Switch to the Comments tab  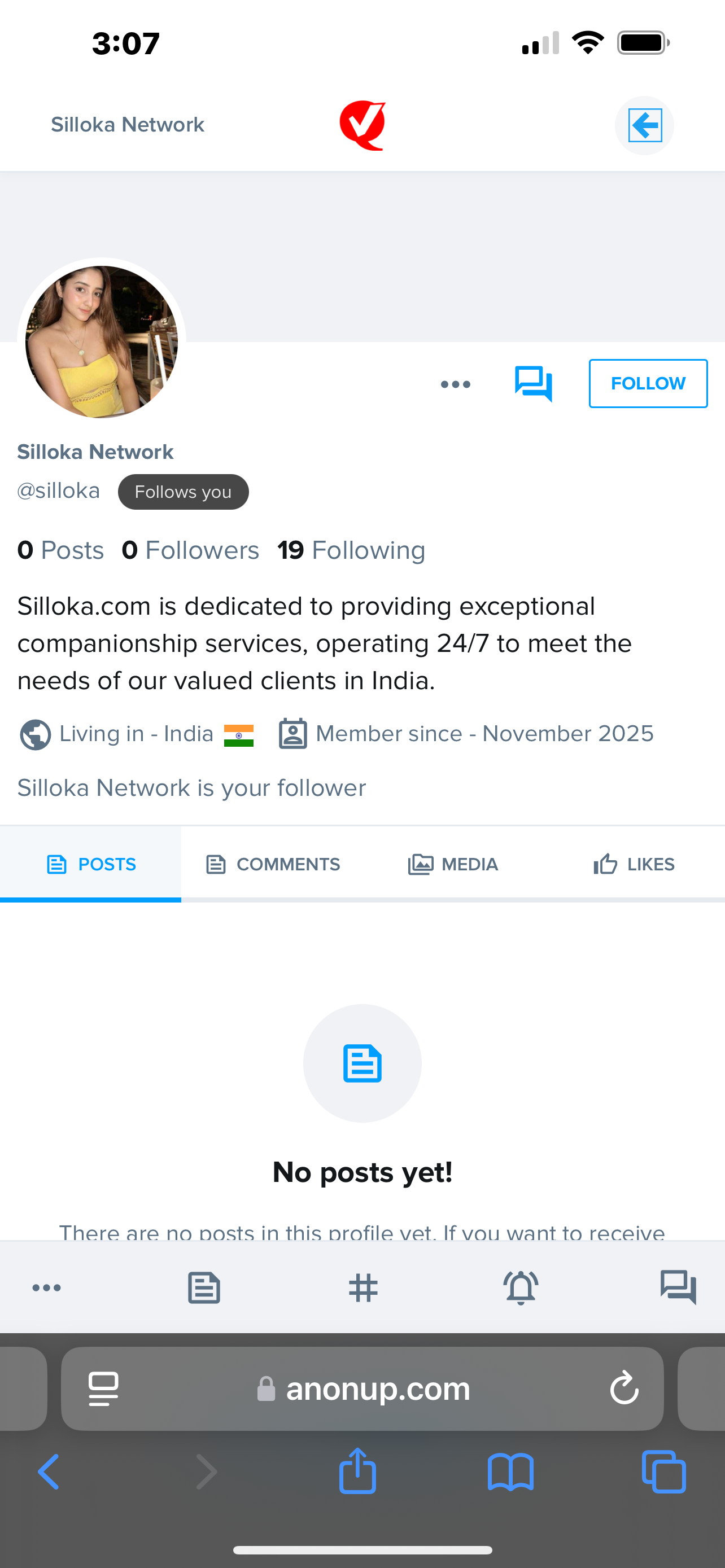pos(272,864)
